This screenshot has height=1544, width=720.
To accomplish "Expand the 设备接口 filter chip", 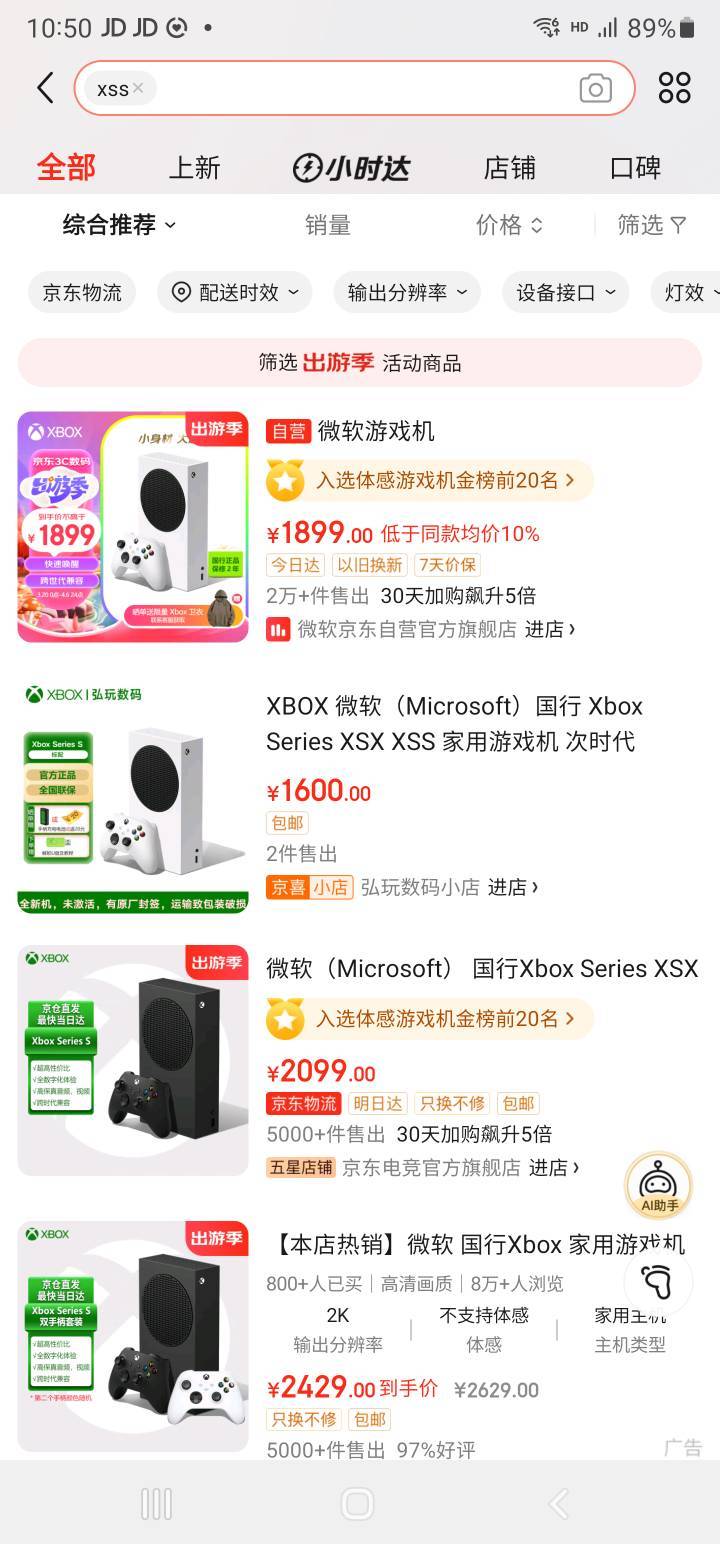I will 566,292.
